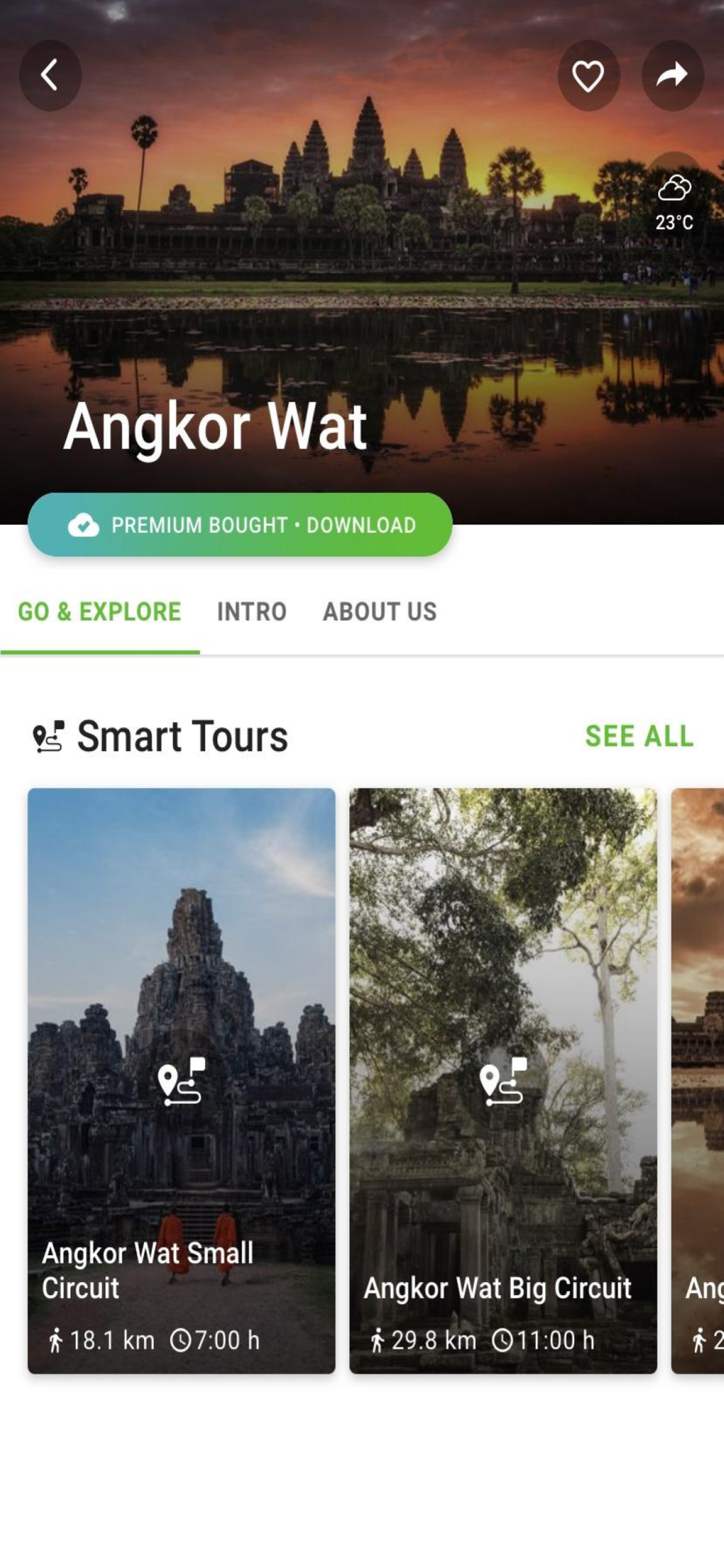Image resolution: width=724 pixels, height=1568 pixels.
Task: Go back using the top arrow
Action: point(50,75)
